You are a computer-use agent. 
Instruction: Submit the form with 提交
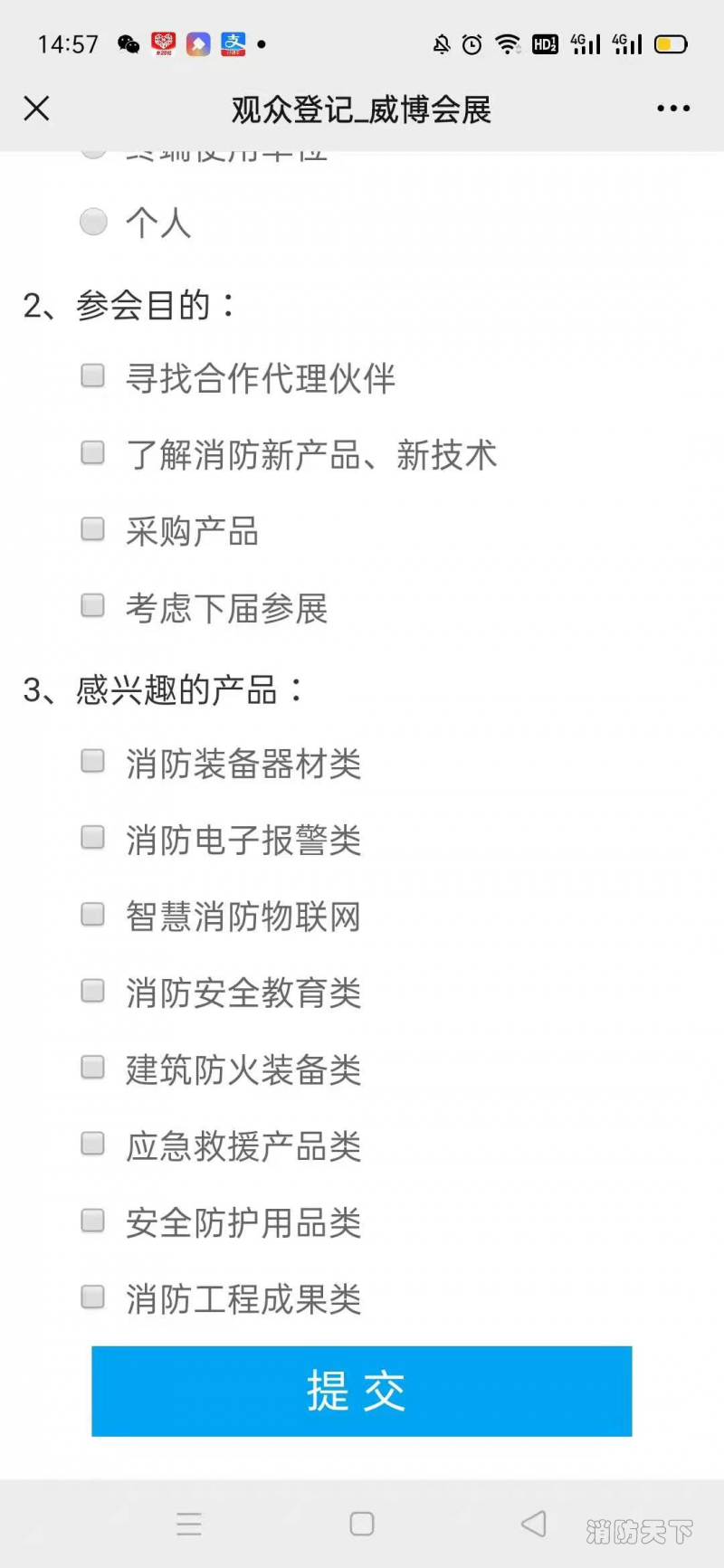click(x=361, y=1391)
